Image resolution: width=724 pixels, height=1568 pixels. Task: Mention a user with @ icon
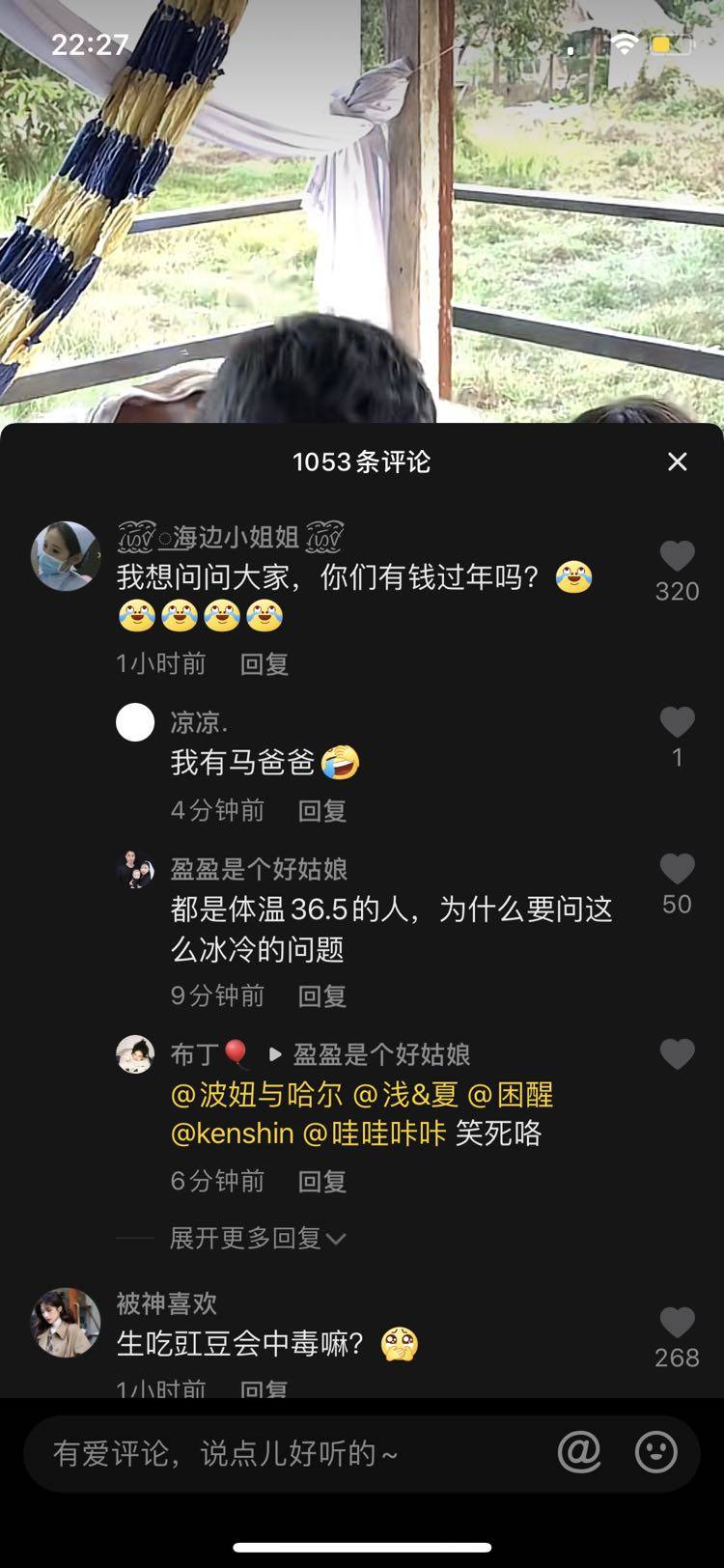579,1452
